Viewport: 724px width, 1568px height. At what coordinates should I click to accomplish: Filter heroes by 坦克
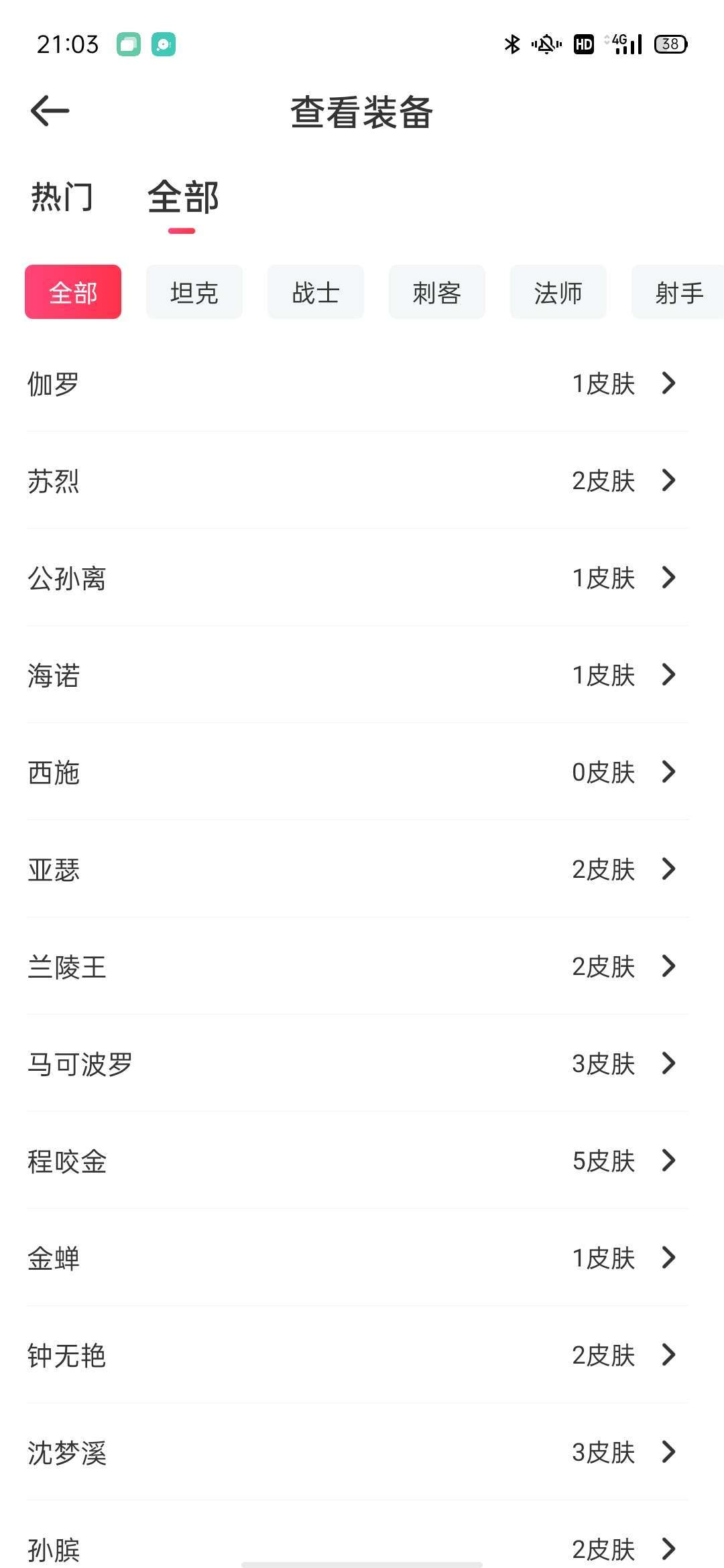[194, 293]
